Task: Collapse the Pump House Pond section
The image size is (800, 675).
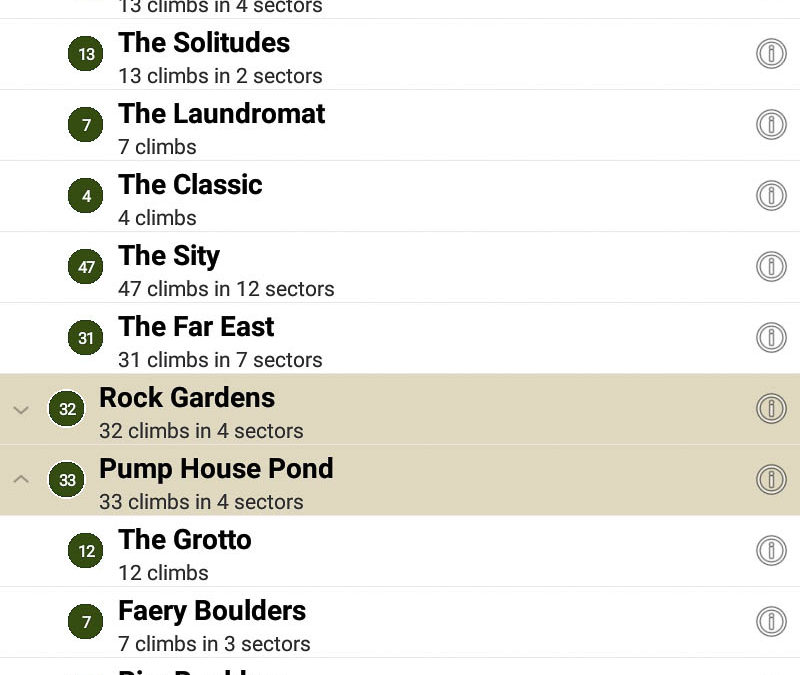Action: coord(21,480)
